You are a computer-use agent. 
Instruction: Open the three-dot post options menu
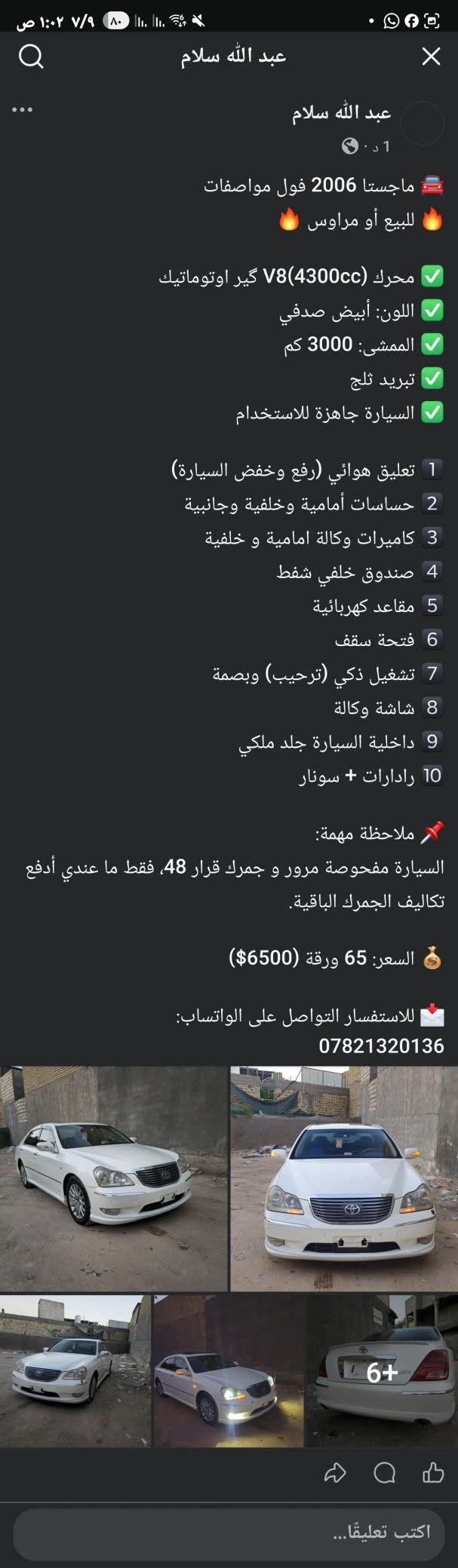pyautogui.click(x=23, y=110)
